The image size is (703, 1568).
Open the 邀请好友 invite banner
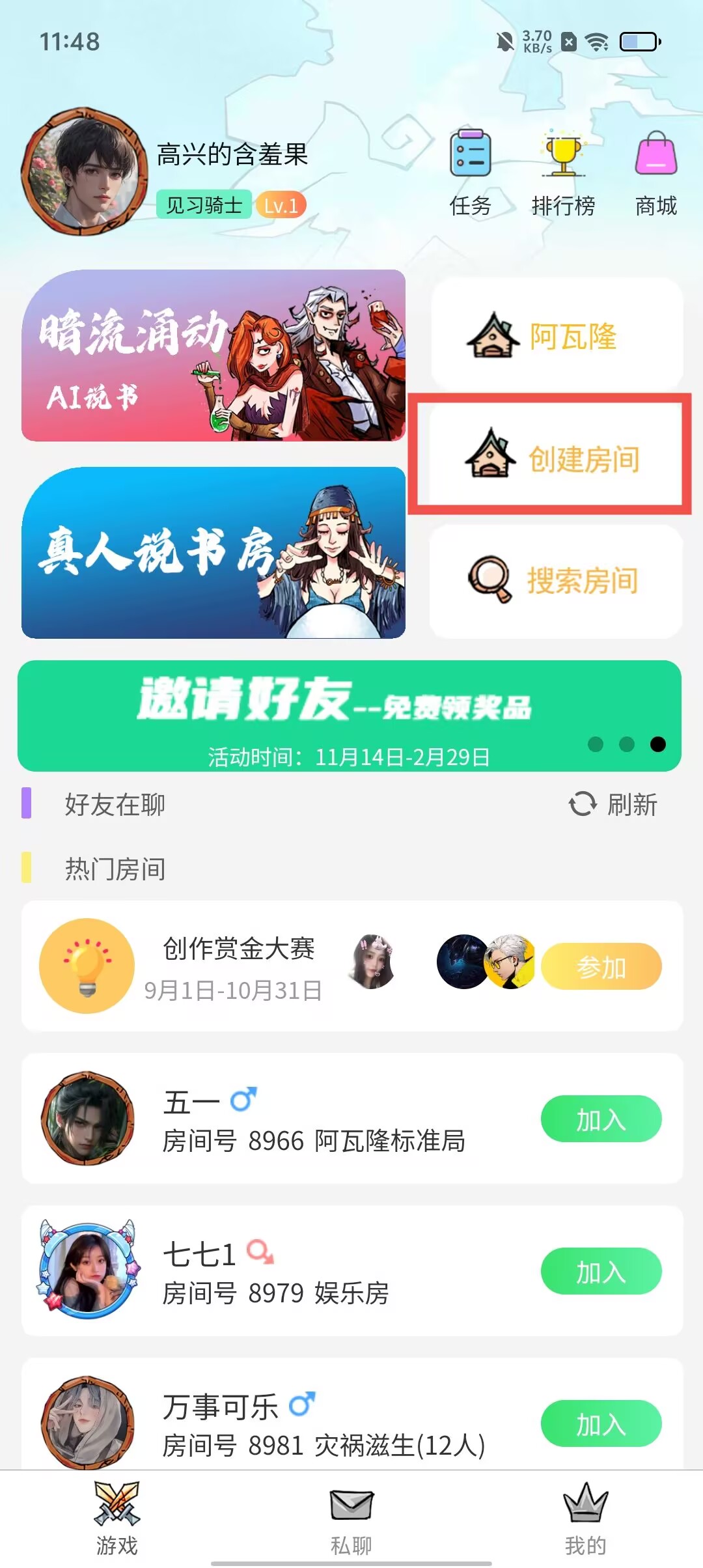pyautogui.click(x=349, y=715)
